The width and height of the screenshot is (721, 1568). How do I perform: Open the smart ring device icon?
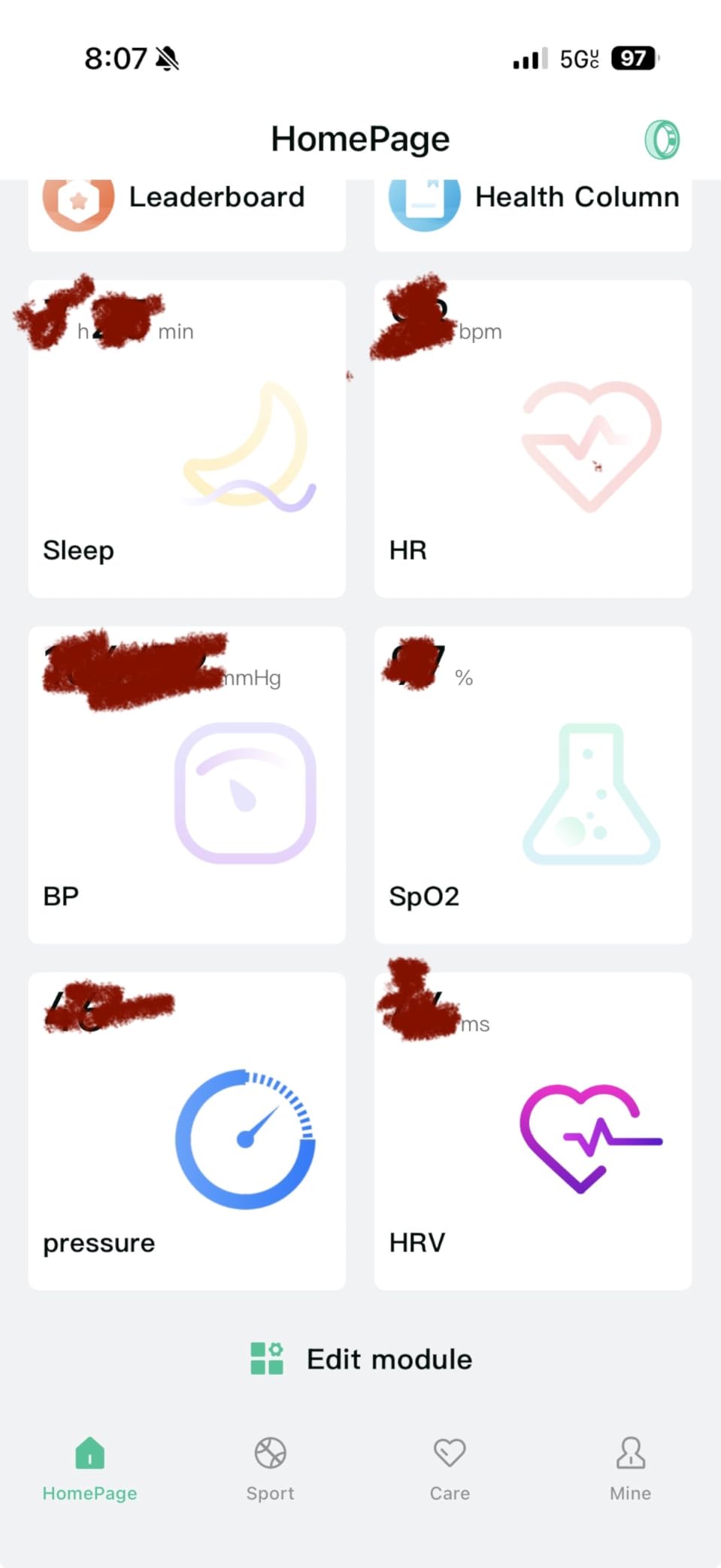point(660,138)
